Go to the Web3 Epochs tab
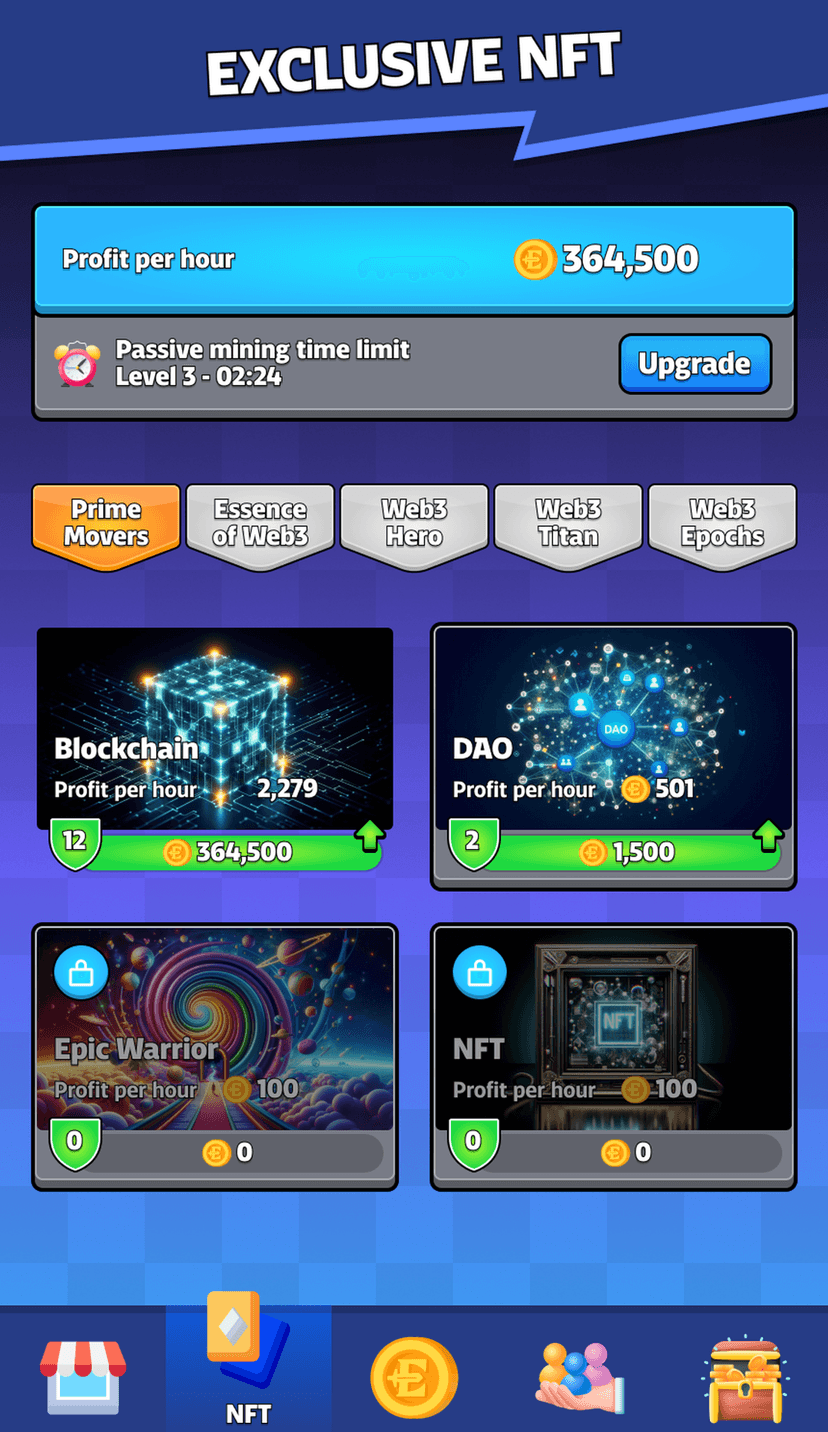This screenshot has width=828, height=1432. (722, 523)
